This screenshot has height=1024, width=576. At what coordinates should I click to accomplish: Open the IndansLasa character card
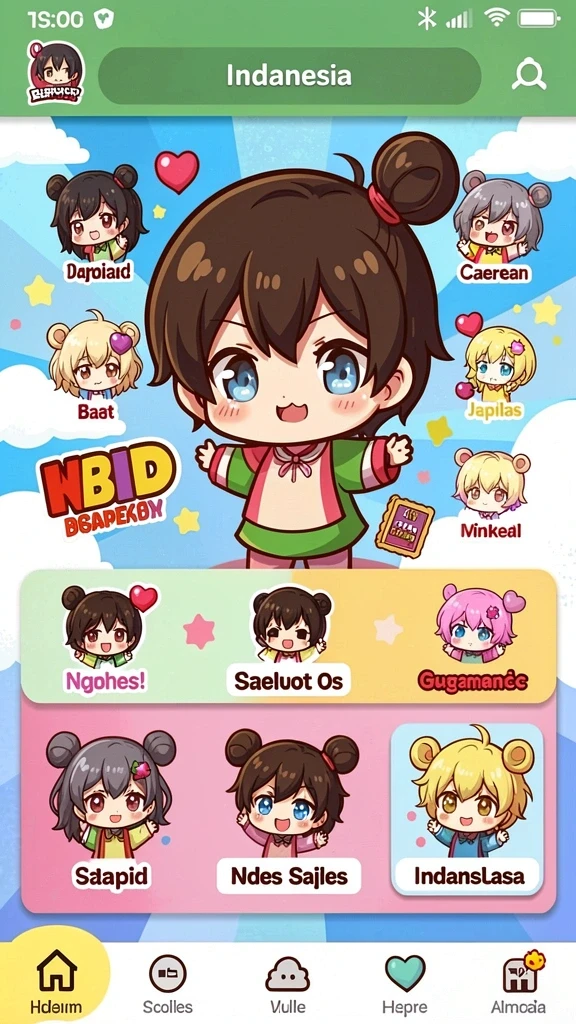pyautogui.click(x=467, y=808)
